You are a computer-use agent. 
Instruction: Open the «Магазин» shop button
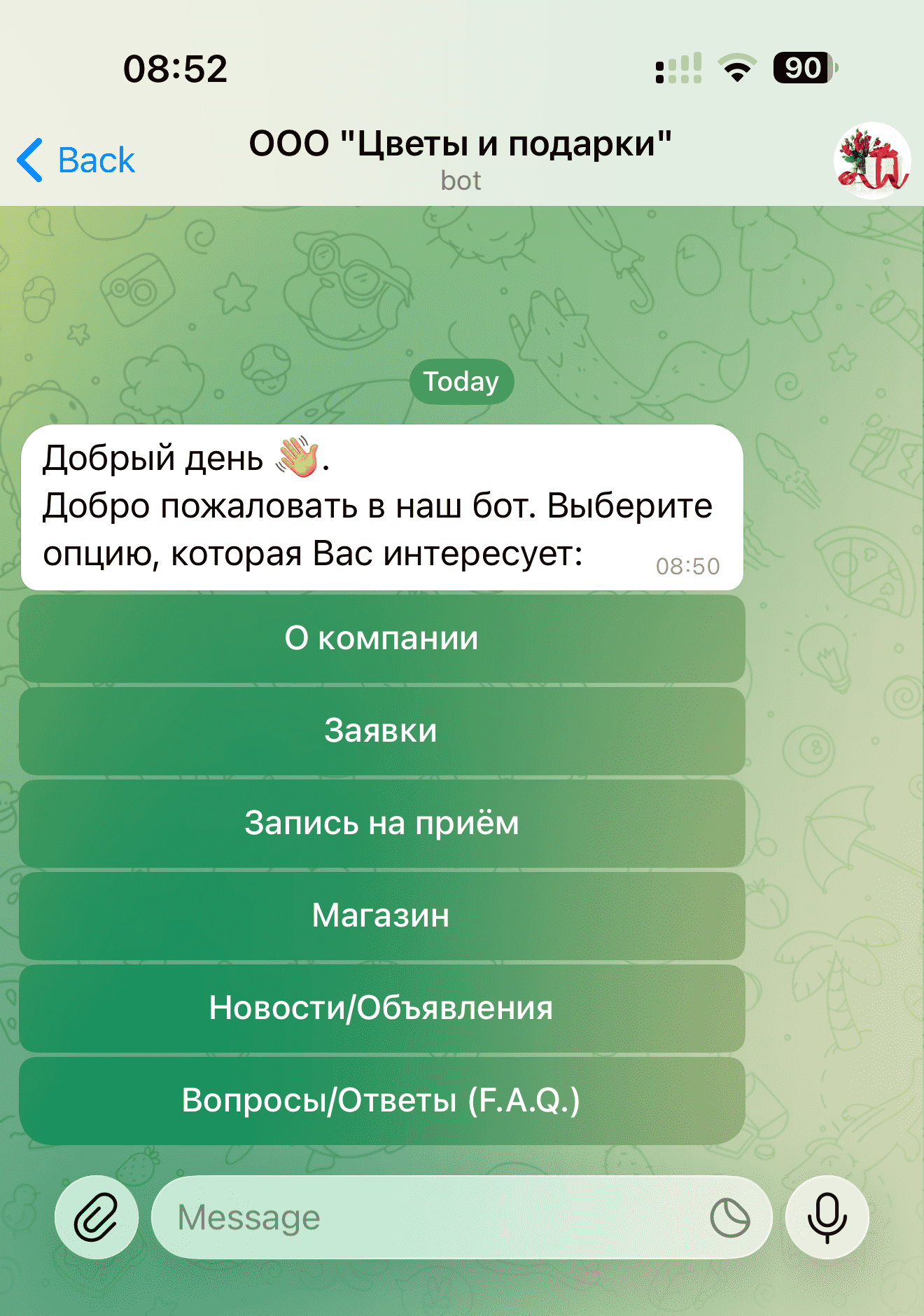point(381,915)
